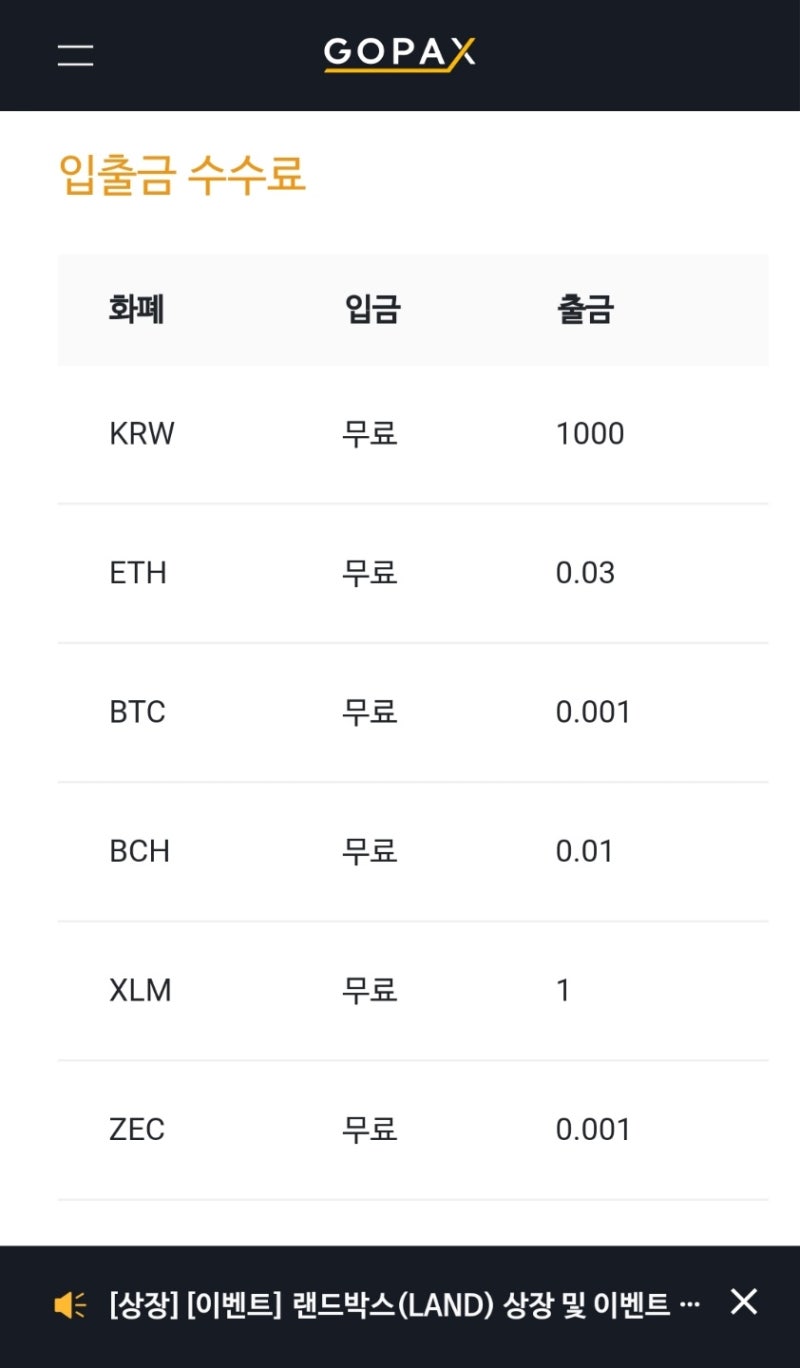The width and height of the screenshot is (800, 1368).
Task: Click the 무료 deposit value for ZEC
Action: pyautogui.click(x=372, y=1129)
